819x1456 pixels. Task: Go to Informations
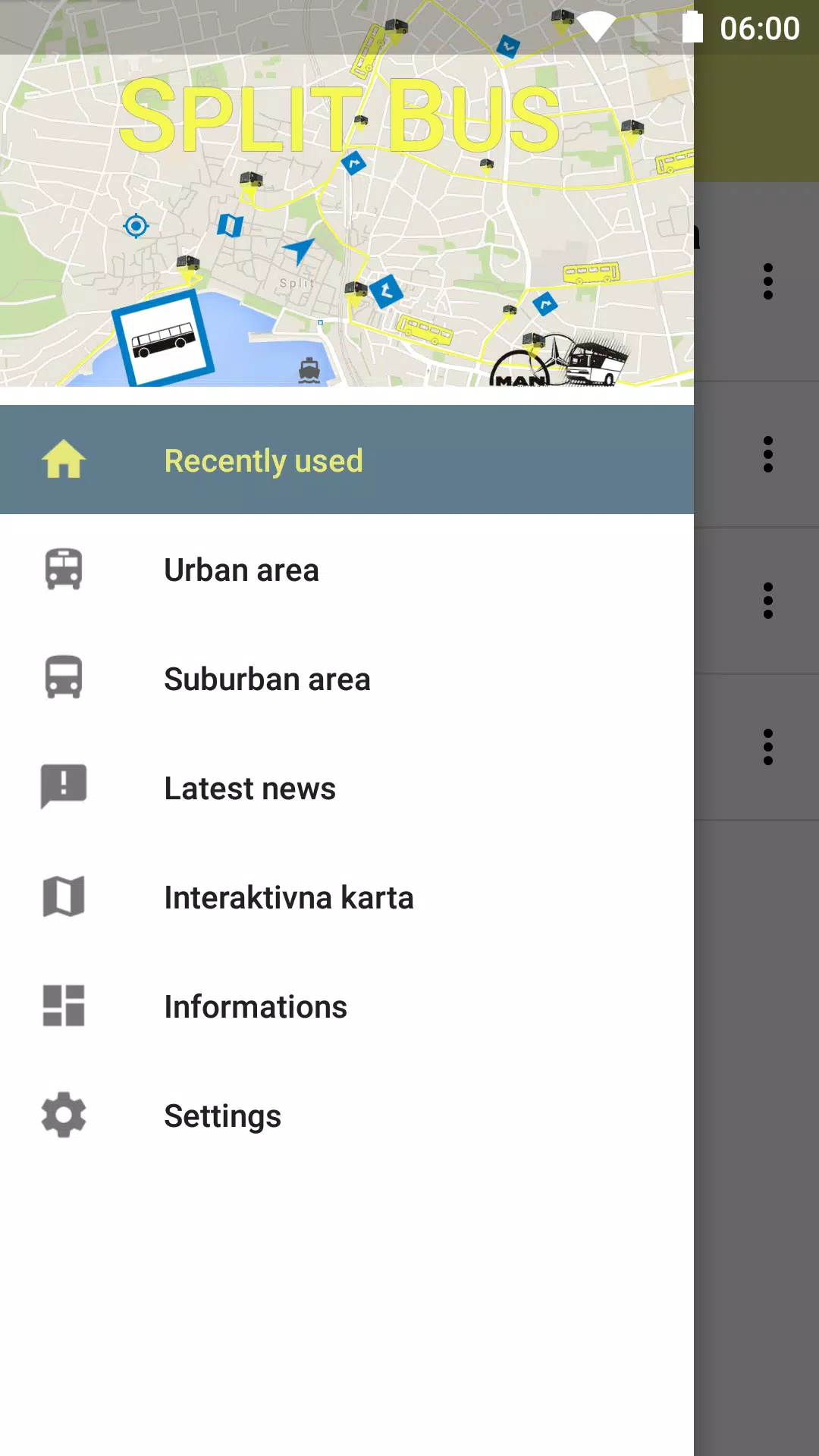click(347, 1006)
